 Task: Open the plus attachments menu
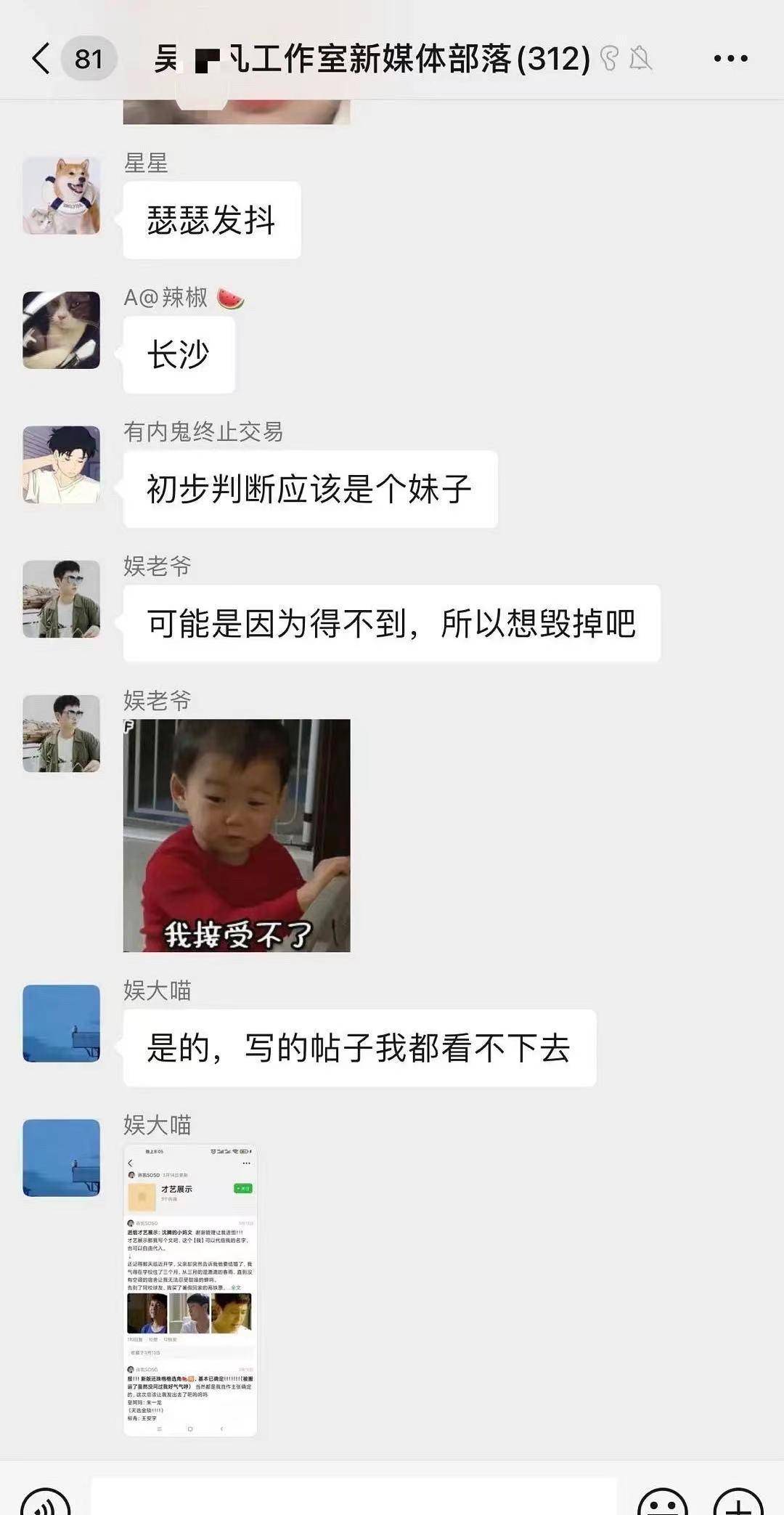738,1502
